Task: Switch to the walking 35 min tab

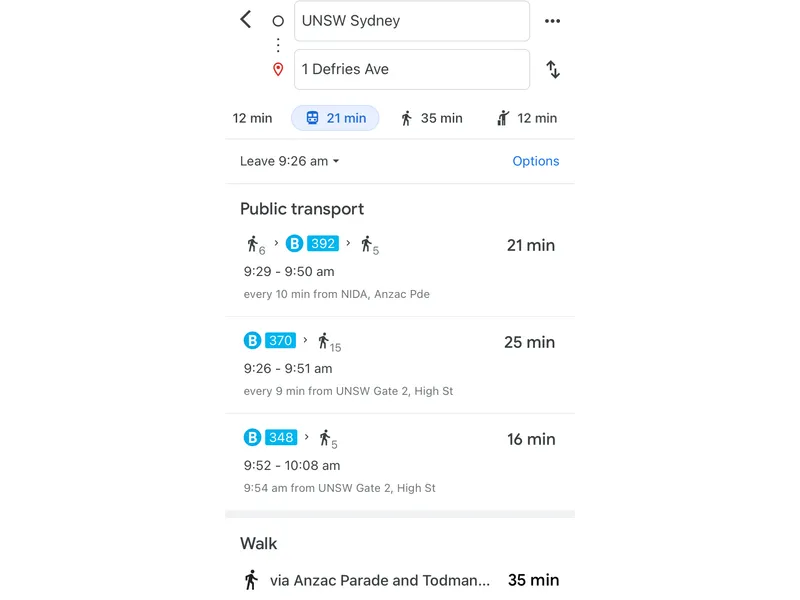Action: coord(432,118)
